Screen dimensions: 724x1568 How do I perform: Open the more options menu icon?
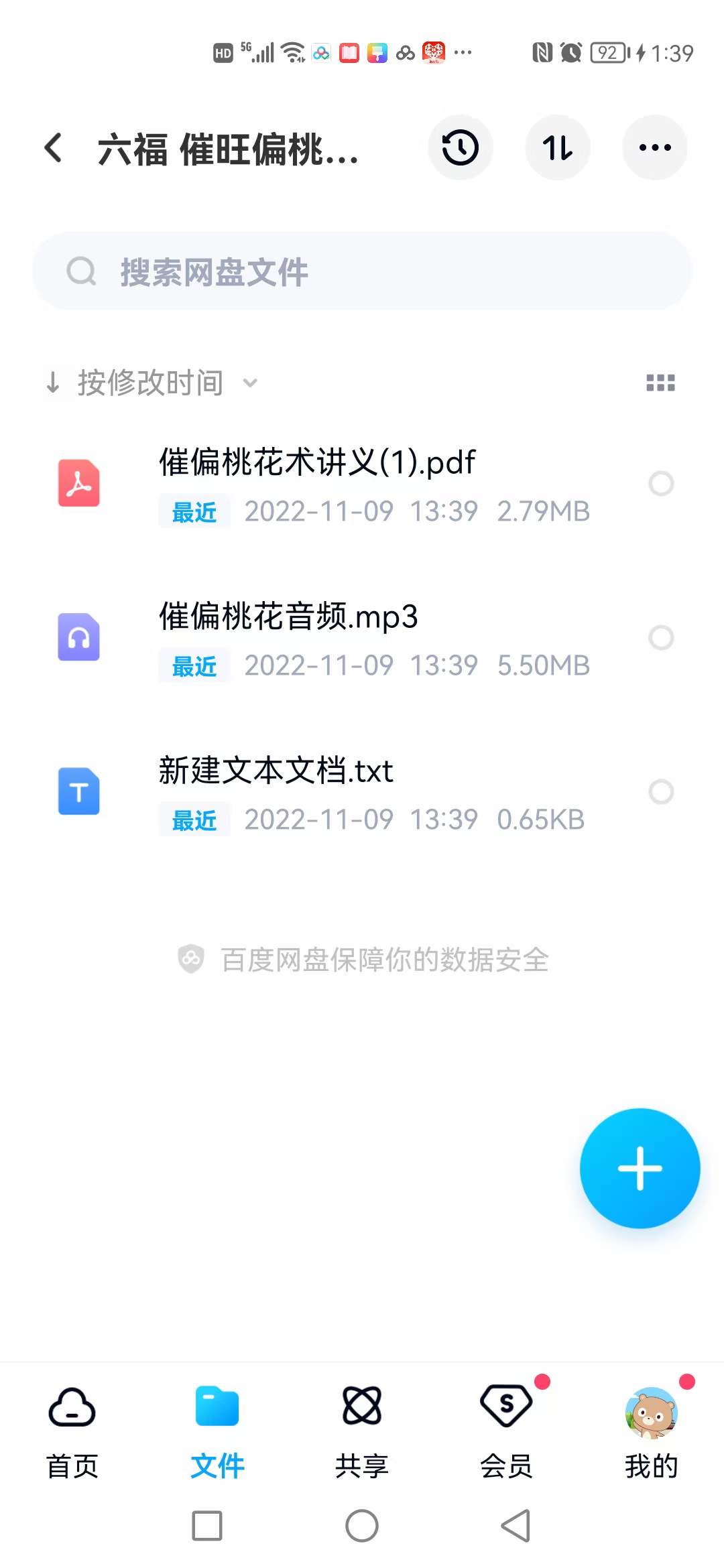655,147
